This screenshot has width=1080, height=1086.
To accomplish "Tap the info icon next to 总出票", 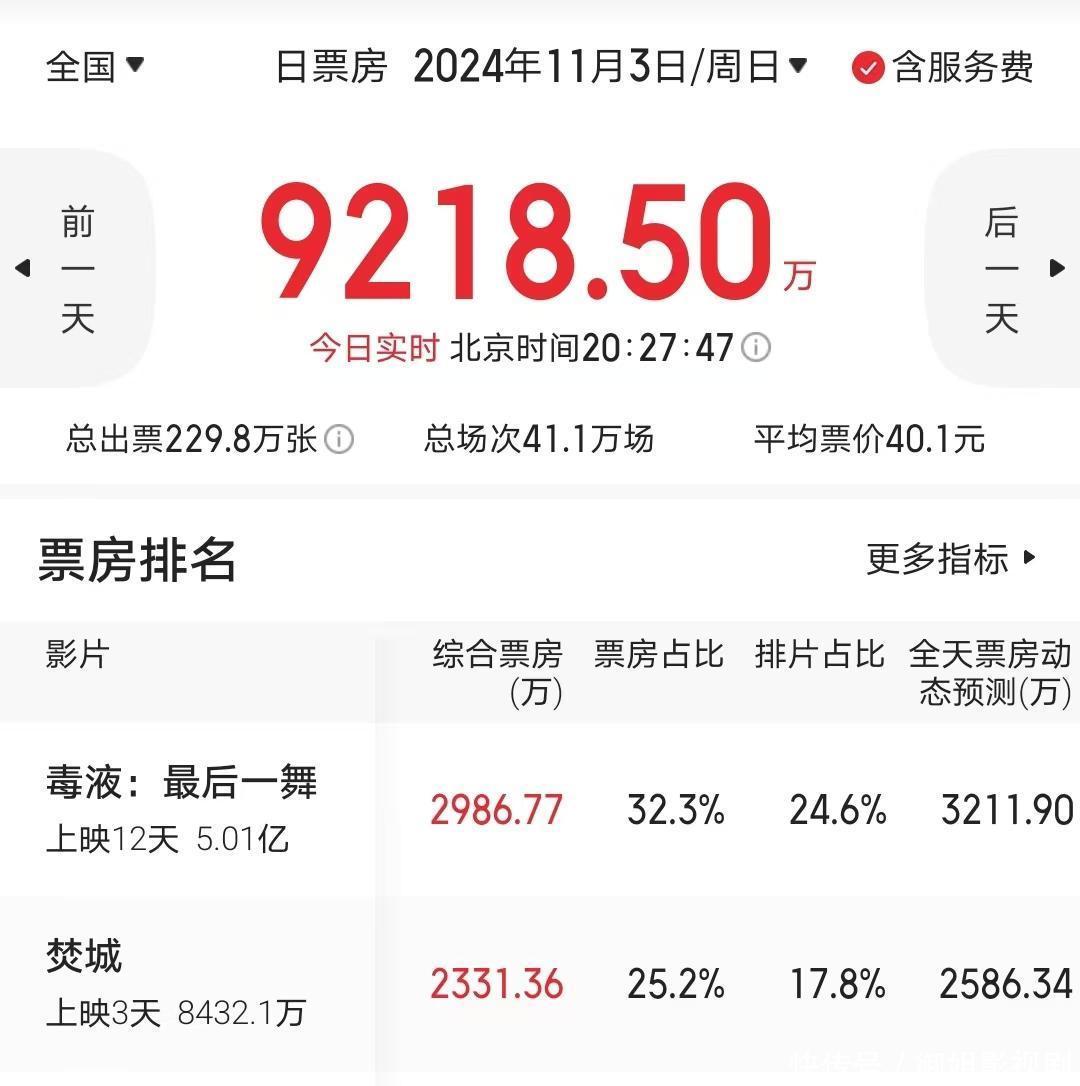I will pyautogui.click(x=339, y=439).
